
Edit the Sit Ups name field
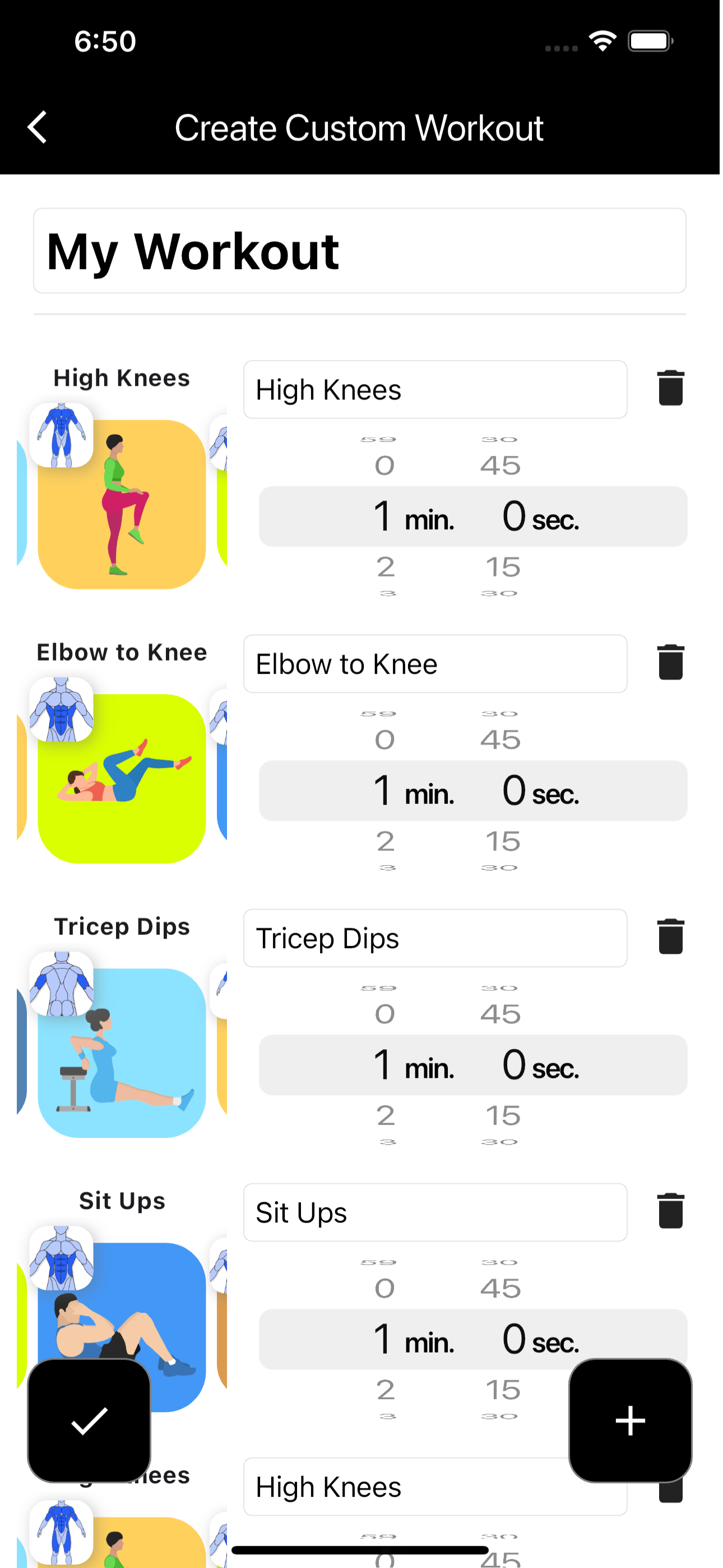coord(434,1212)
